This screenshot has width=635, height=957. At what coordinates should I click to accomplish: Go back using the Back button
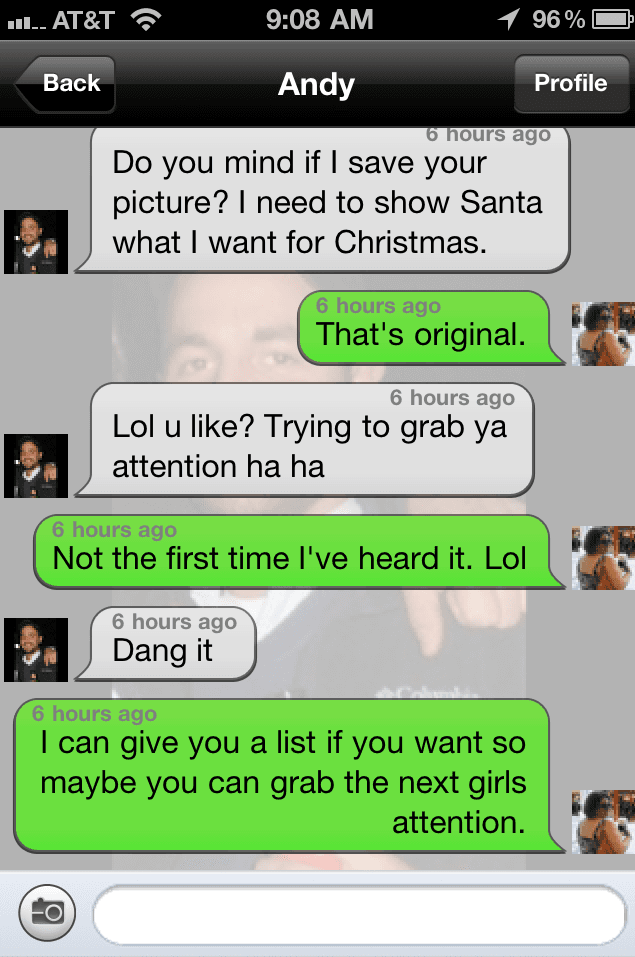click(66, 84)
